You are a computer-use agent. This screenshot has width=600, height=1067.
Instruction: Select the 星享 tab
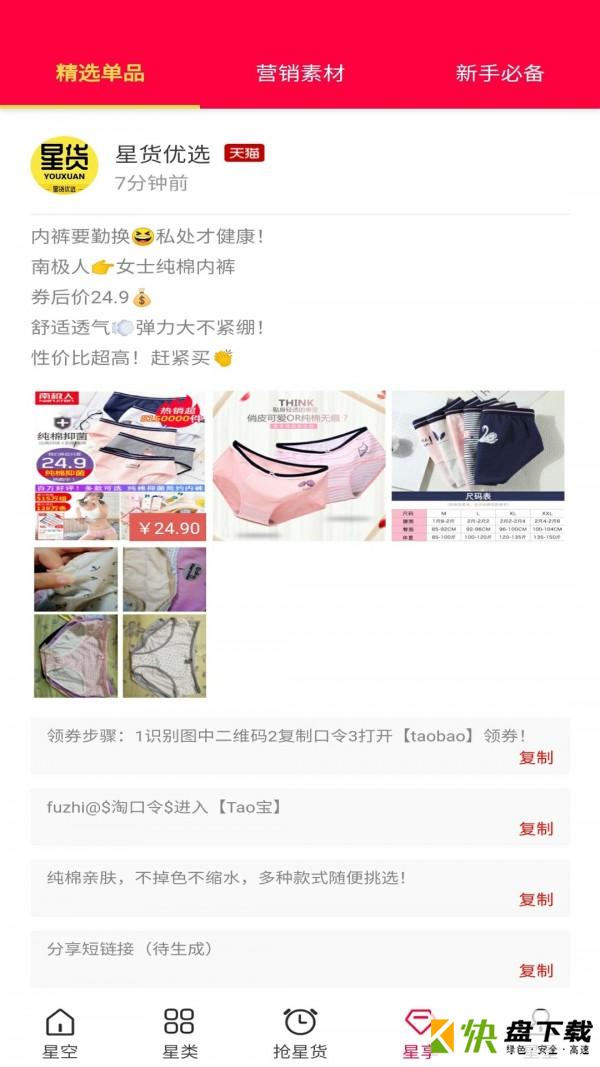[x=418, y=1033]
